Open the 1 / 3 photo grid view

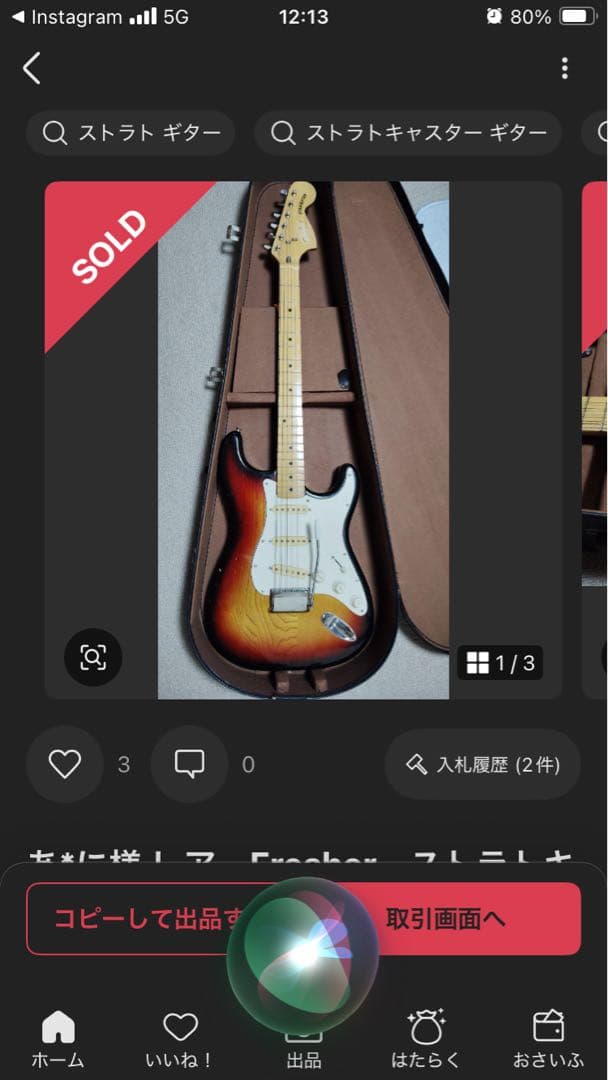pos(501,662)
